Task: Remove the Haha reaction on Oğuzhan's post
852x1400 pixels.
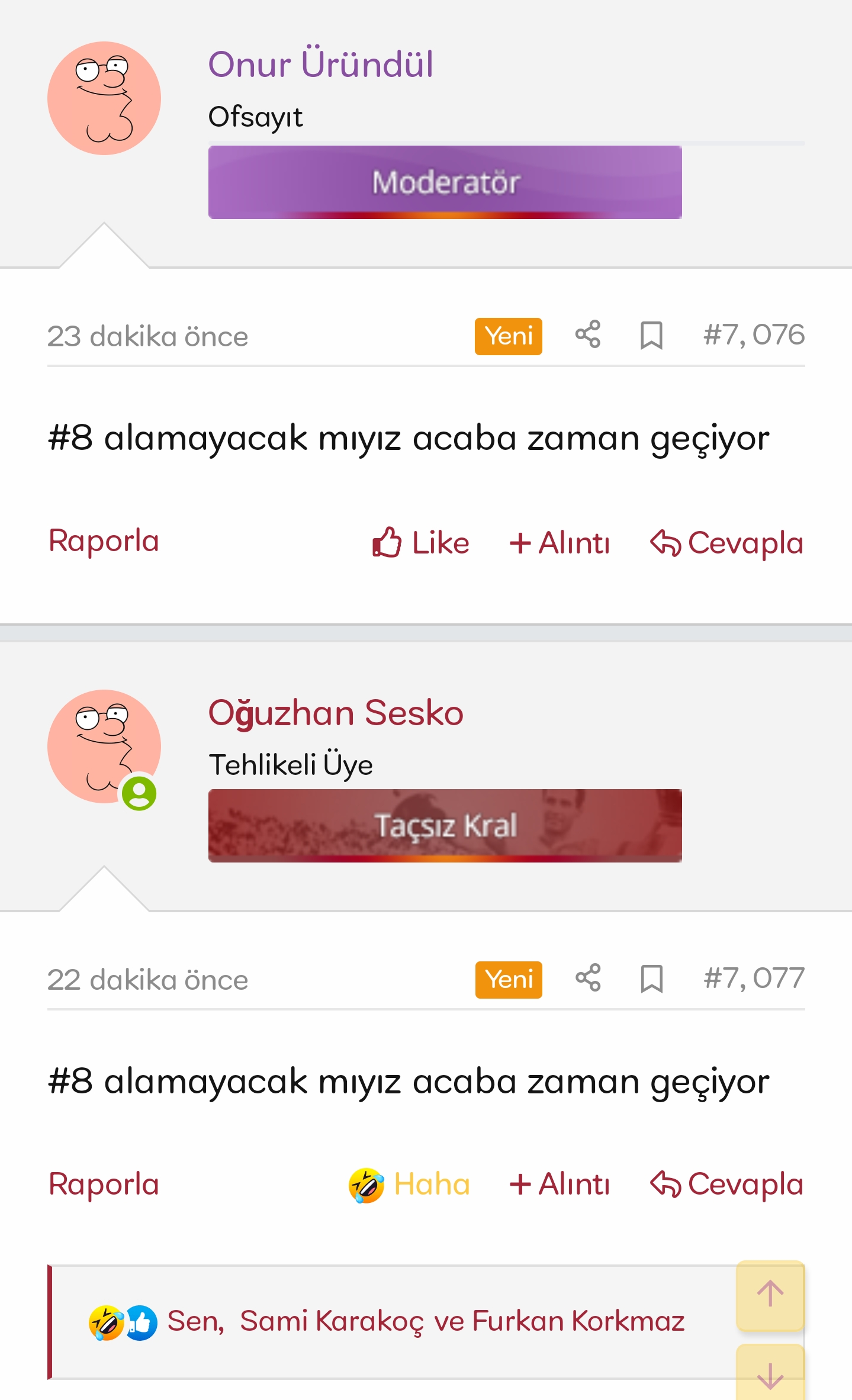Action: click(409, 1185)
